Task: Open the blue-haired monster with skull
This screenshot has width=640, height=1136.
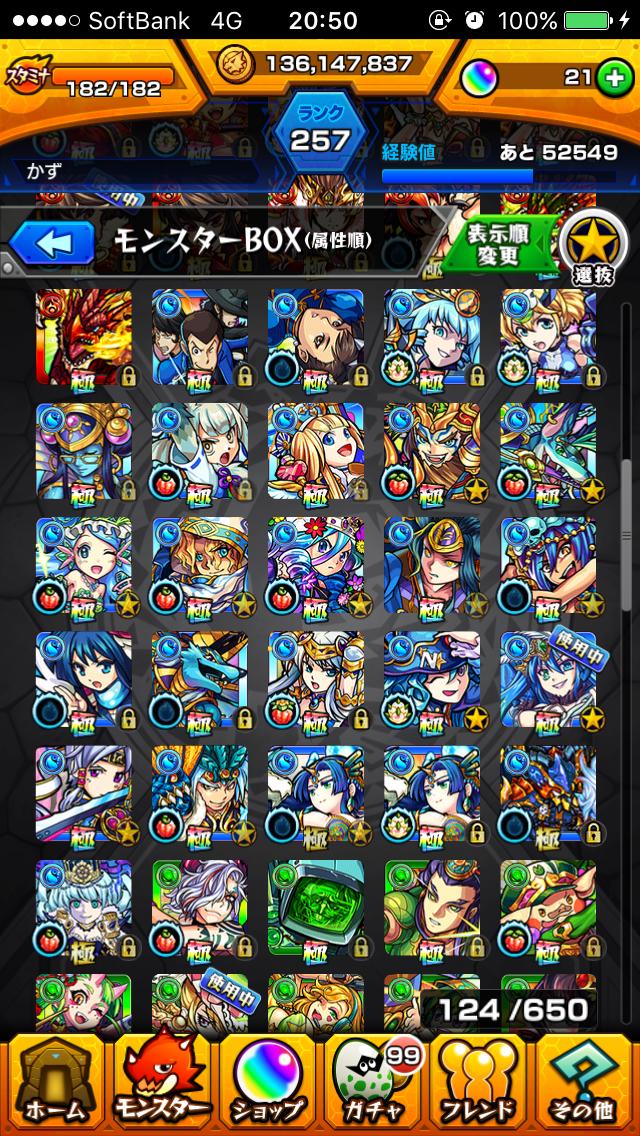Action: coord(548,565)
